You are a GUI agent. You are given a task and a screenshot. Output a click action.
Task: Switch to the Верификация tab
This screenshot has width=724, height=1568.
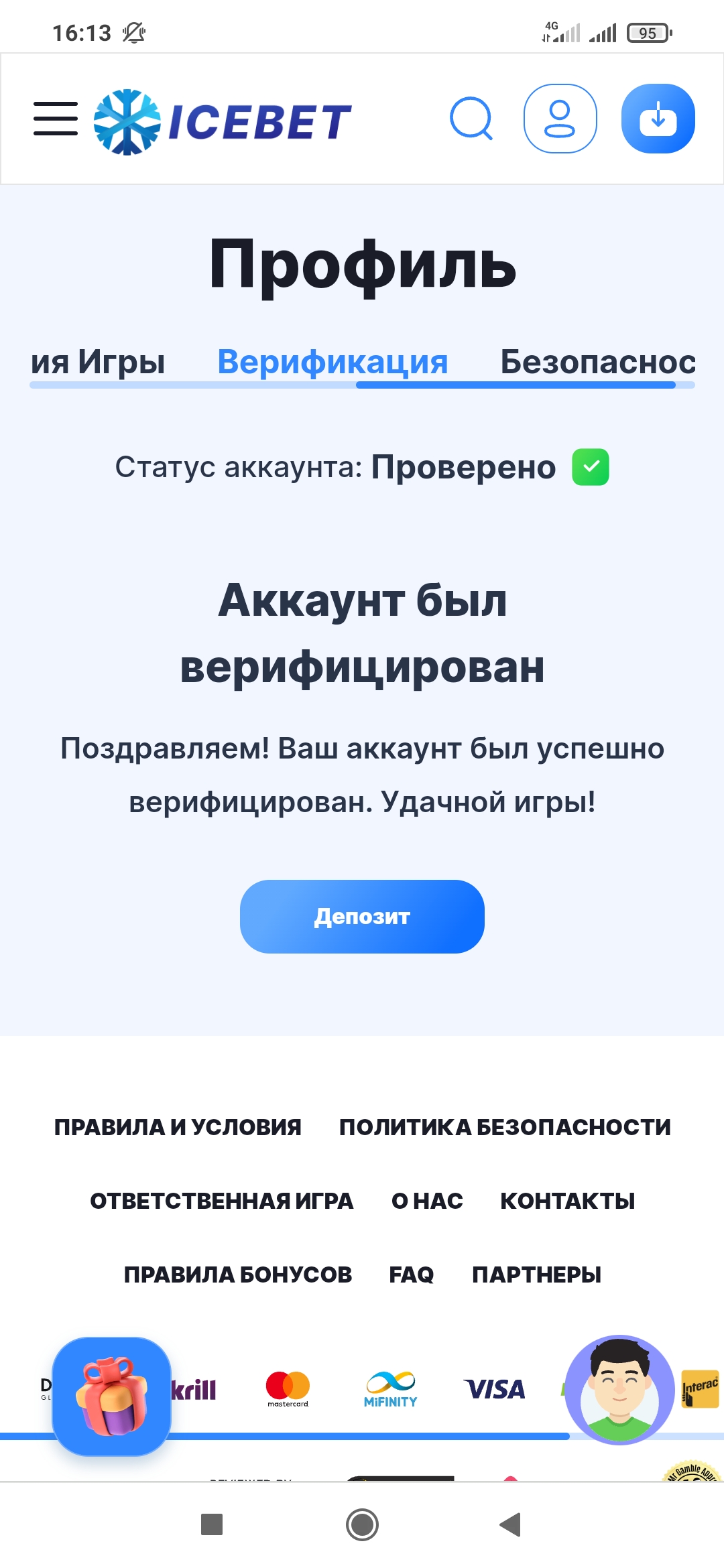point(333,362)
